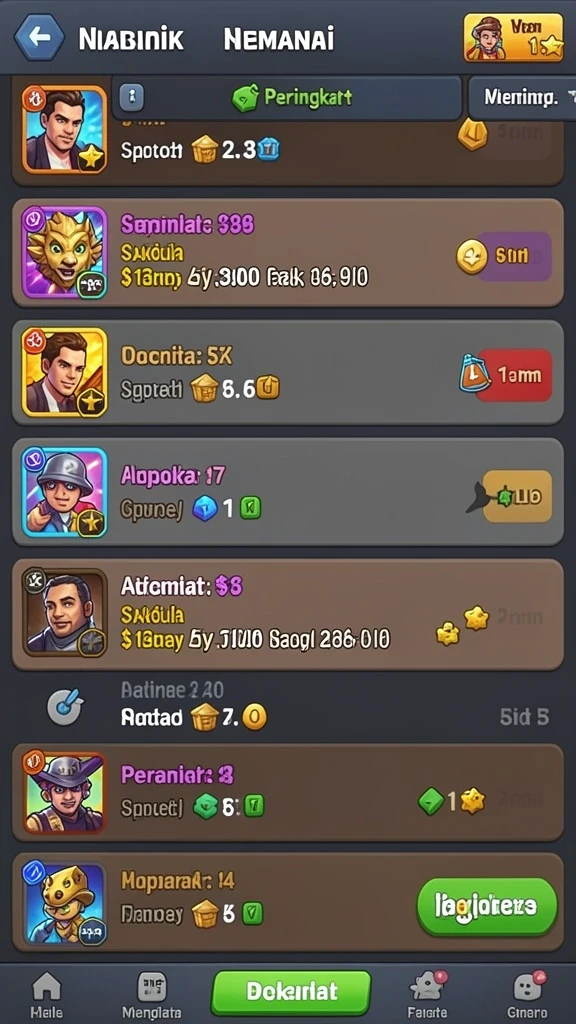576x1024 pixels.
Task: Open the Mopiarak: 14 card
Action: [288, 902]
